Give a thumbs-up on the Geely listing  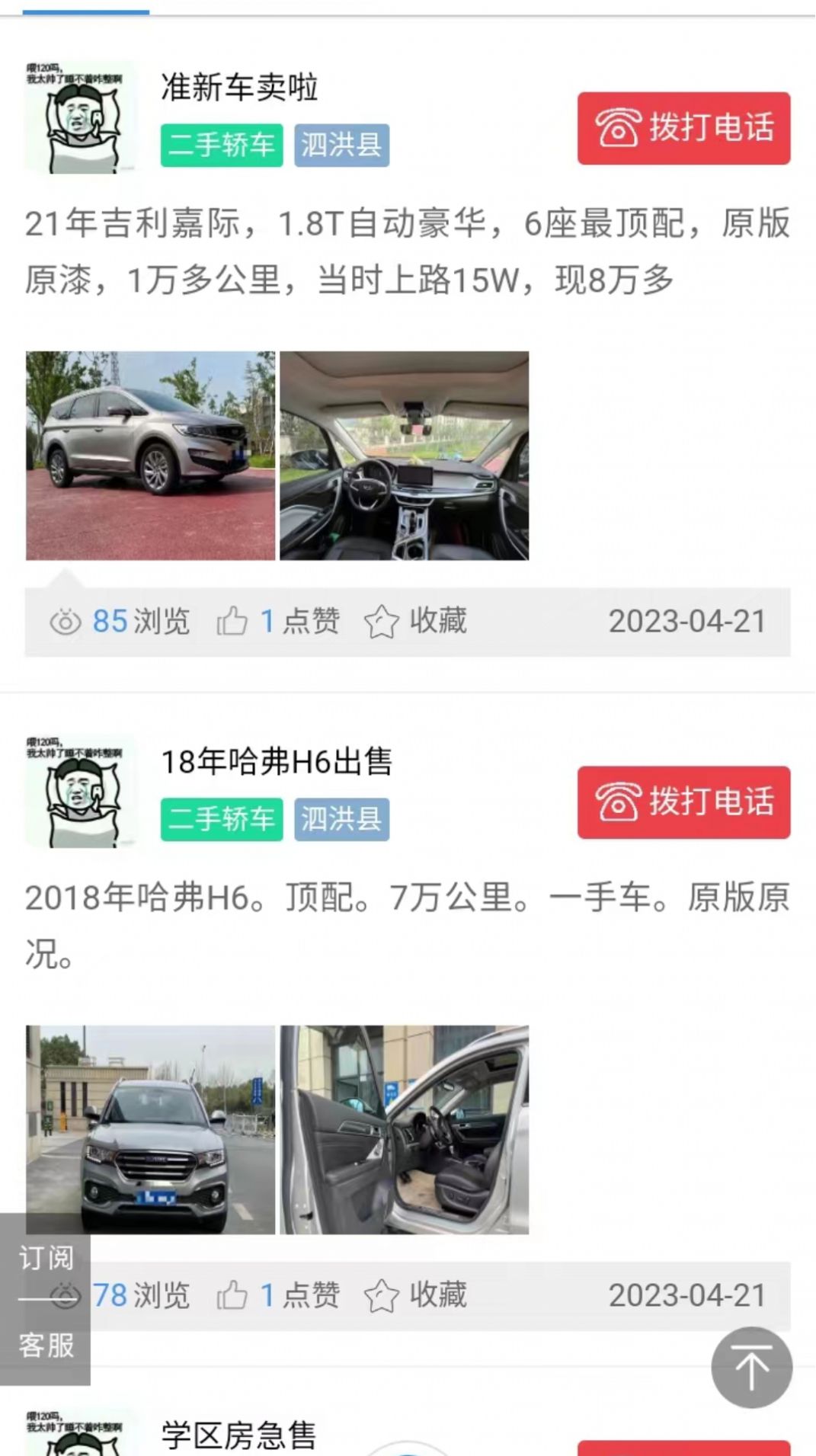click(x=234, y=621)
